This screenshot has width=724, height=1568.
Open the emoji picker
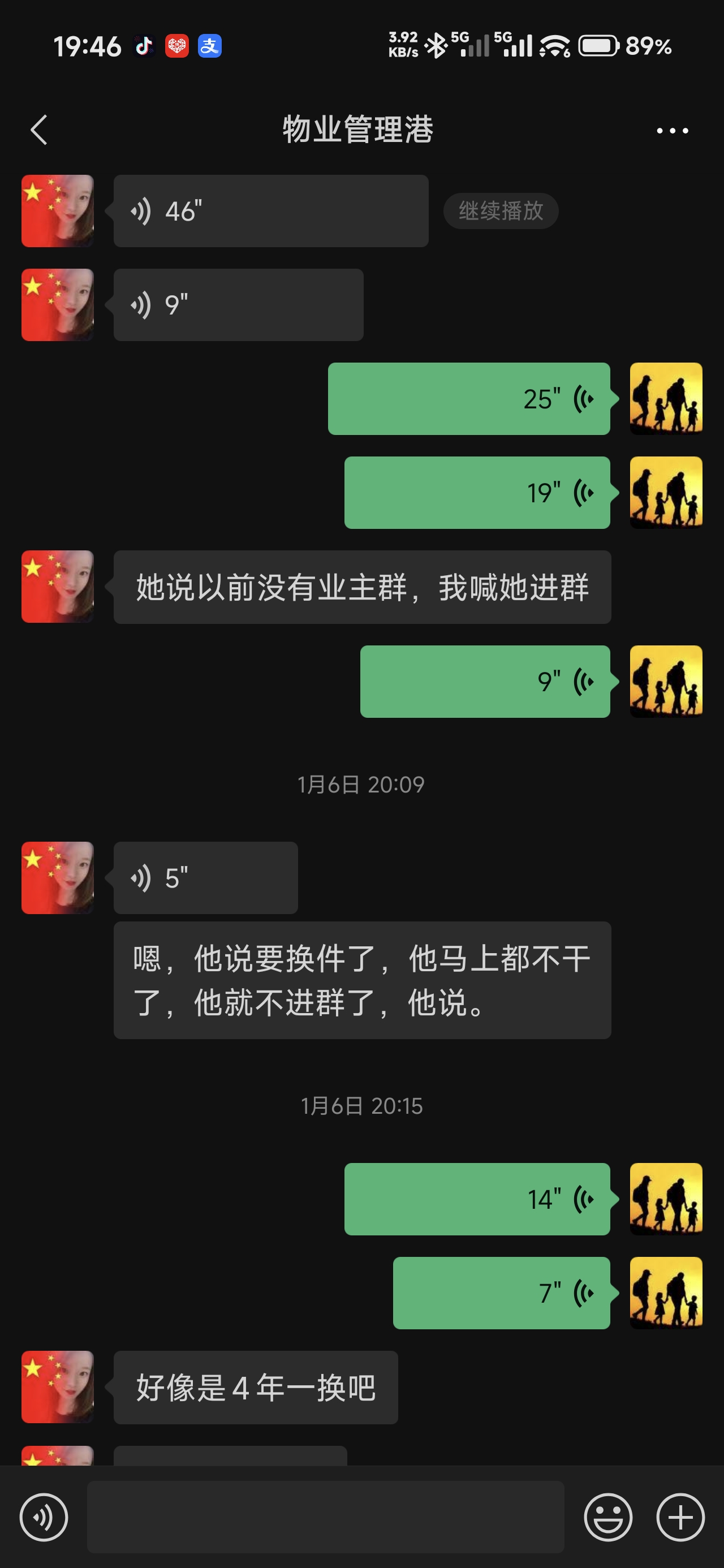click(607, 1517)
